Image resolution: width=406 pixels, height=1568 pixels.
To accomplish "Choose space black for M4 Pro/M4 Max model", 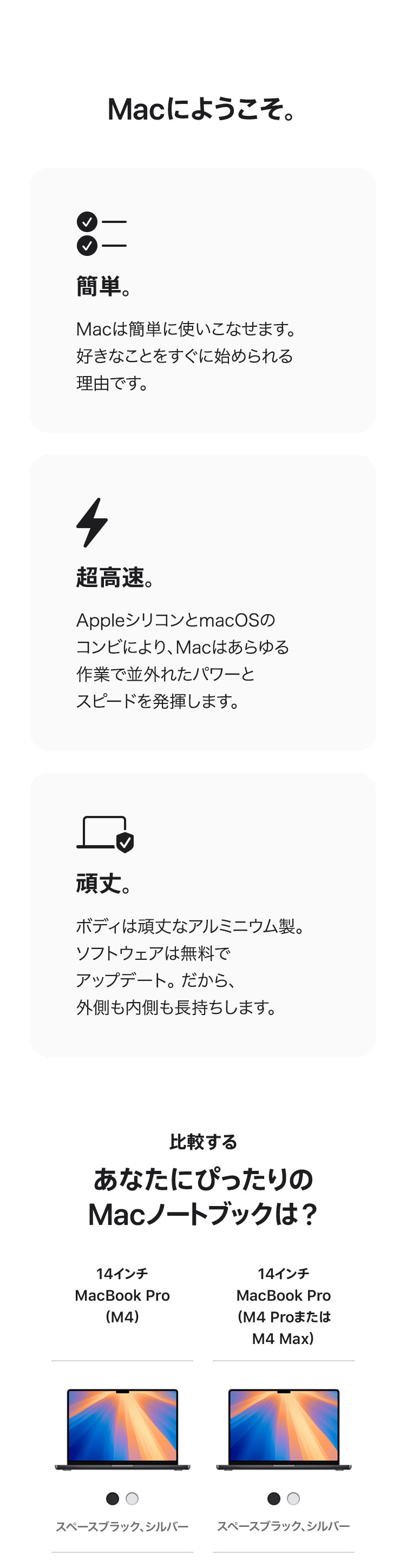I will tap(274, 1499).
